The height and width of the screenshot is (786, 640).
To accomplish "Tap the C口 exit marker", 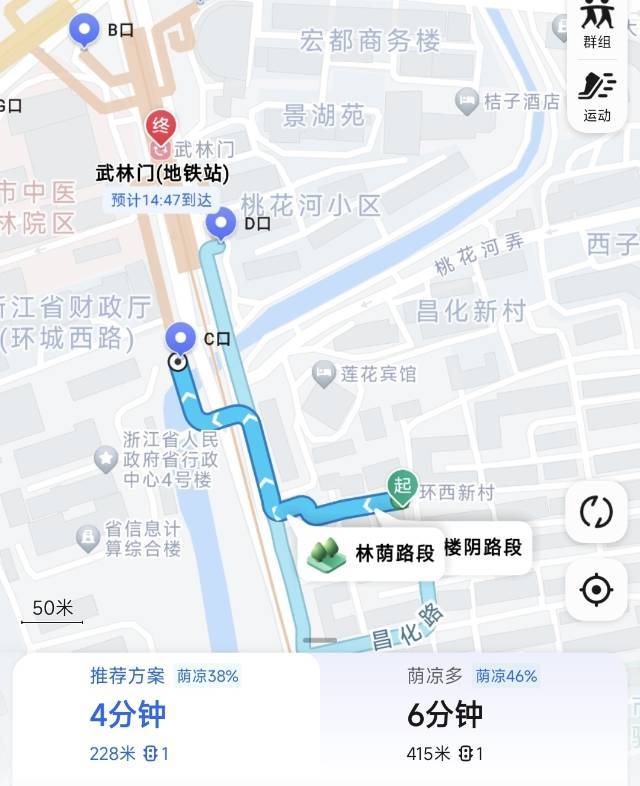I will click(181, 338).
